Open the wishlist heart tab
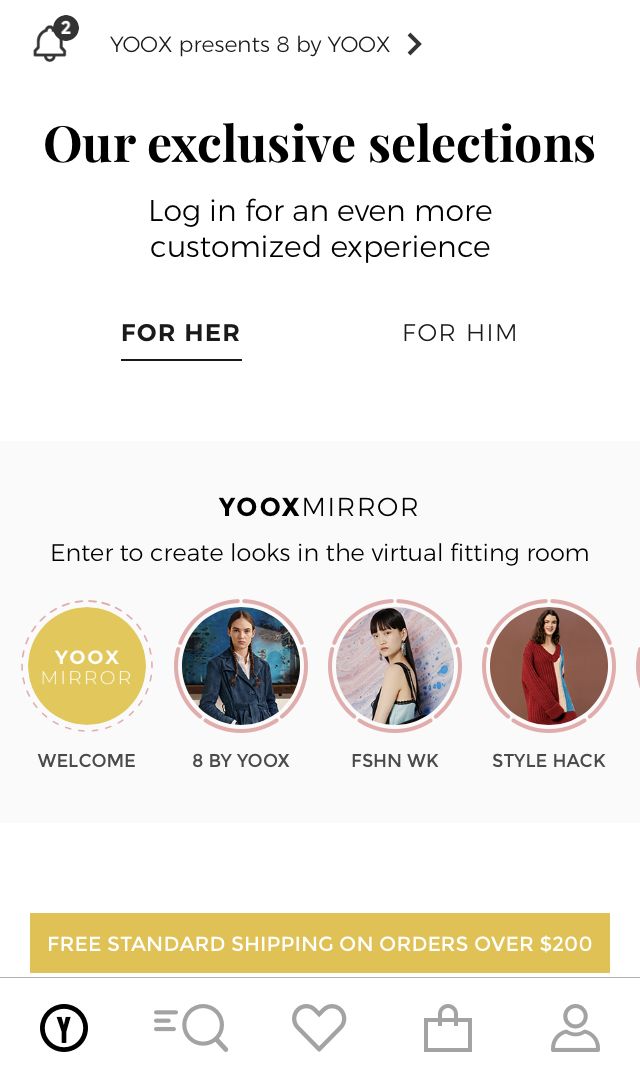This screenshot has height=1076, width=640. (319, 1028)
